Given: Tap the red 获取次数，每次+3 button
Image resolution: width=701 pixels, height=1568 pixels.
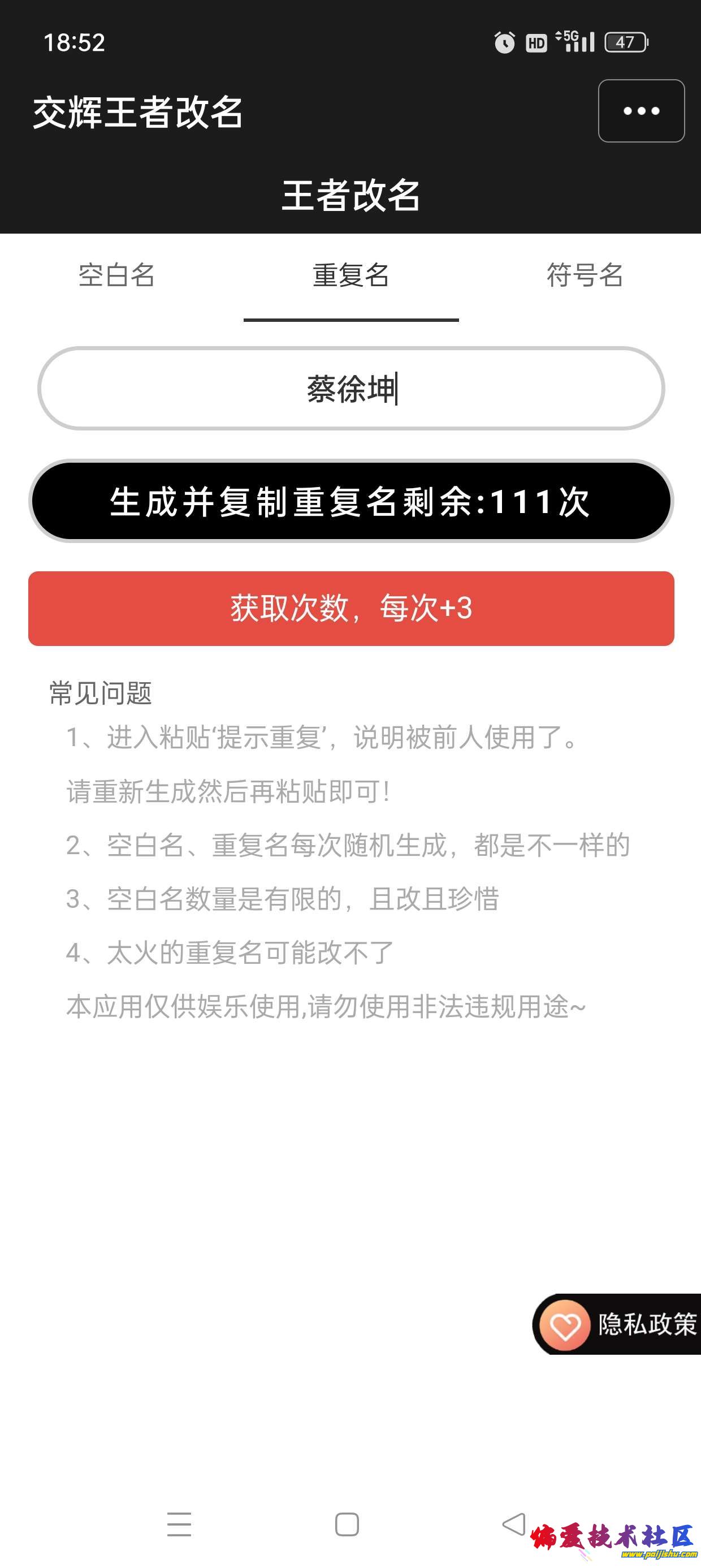Looking at the screenshot, I should click(x=350, y=606).
